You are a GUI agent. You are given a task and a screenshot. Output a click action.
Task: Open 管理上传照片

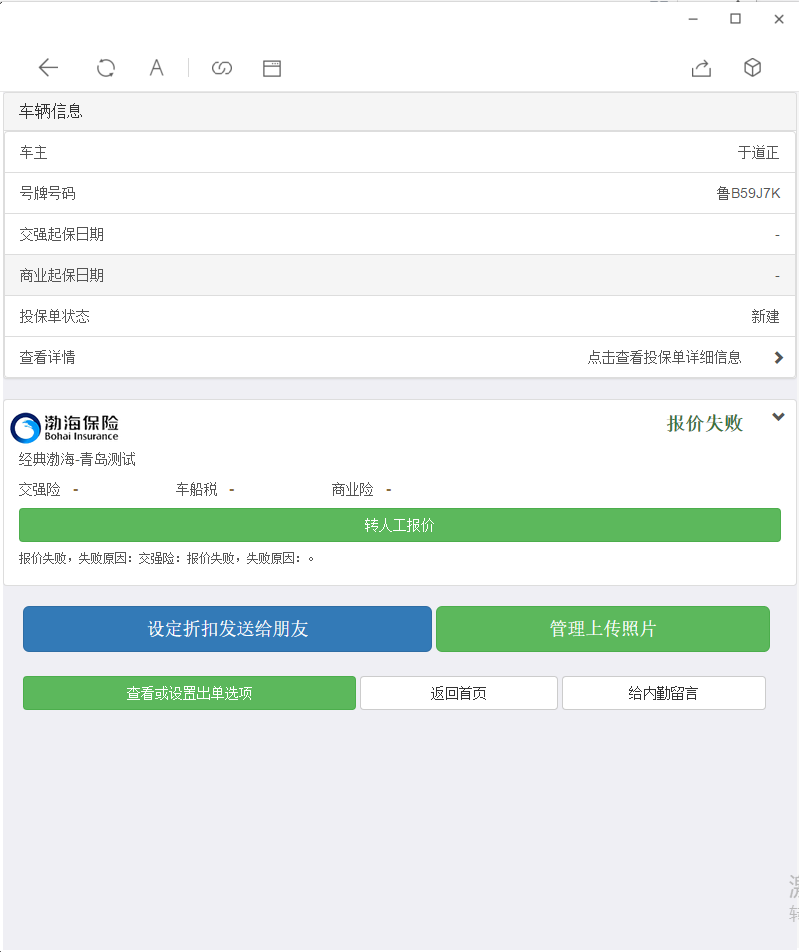pyautogui.click(x=602, y=629)
